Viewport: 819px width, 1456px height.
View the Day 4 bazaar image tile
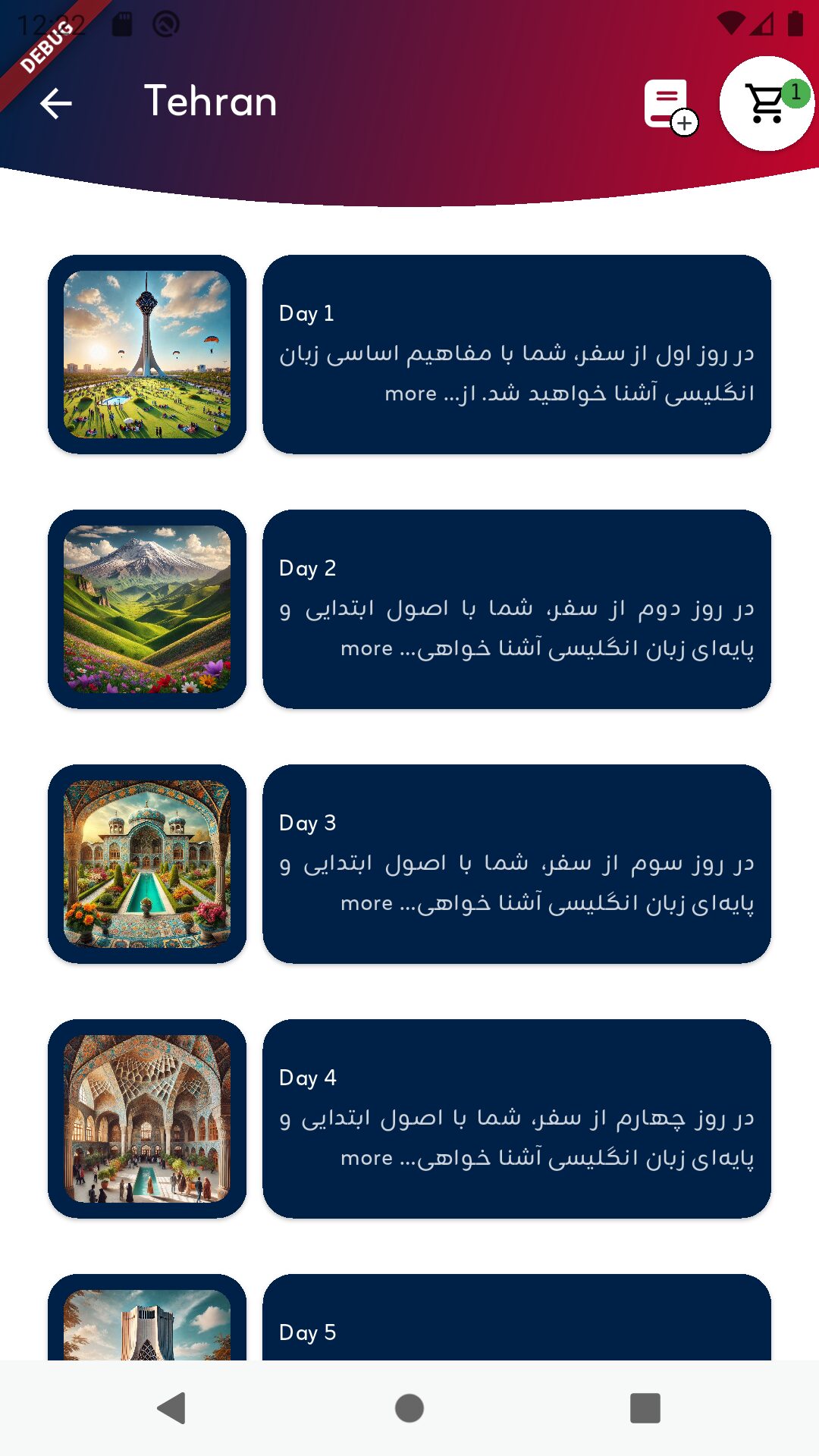[147, 1119]
